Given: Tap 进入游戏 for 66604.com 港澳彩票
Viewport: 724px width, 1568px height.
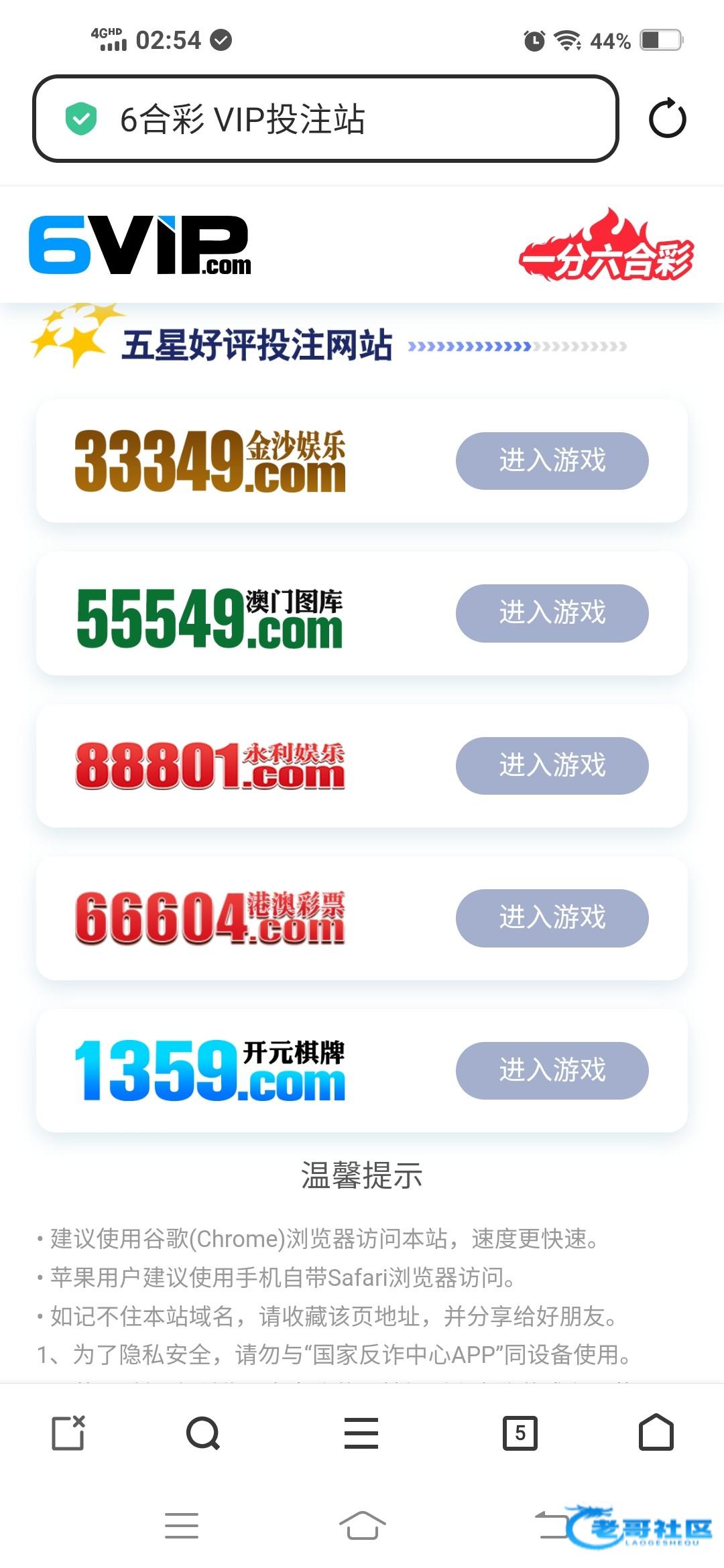Looking at the screenshot, I should click(x=552, y=917).
